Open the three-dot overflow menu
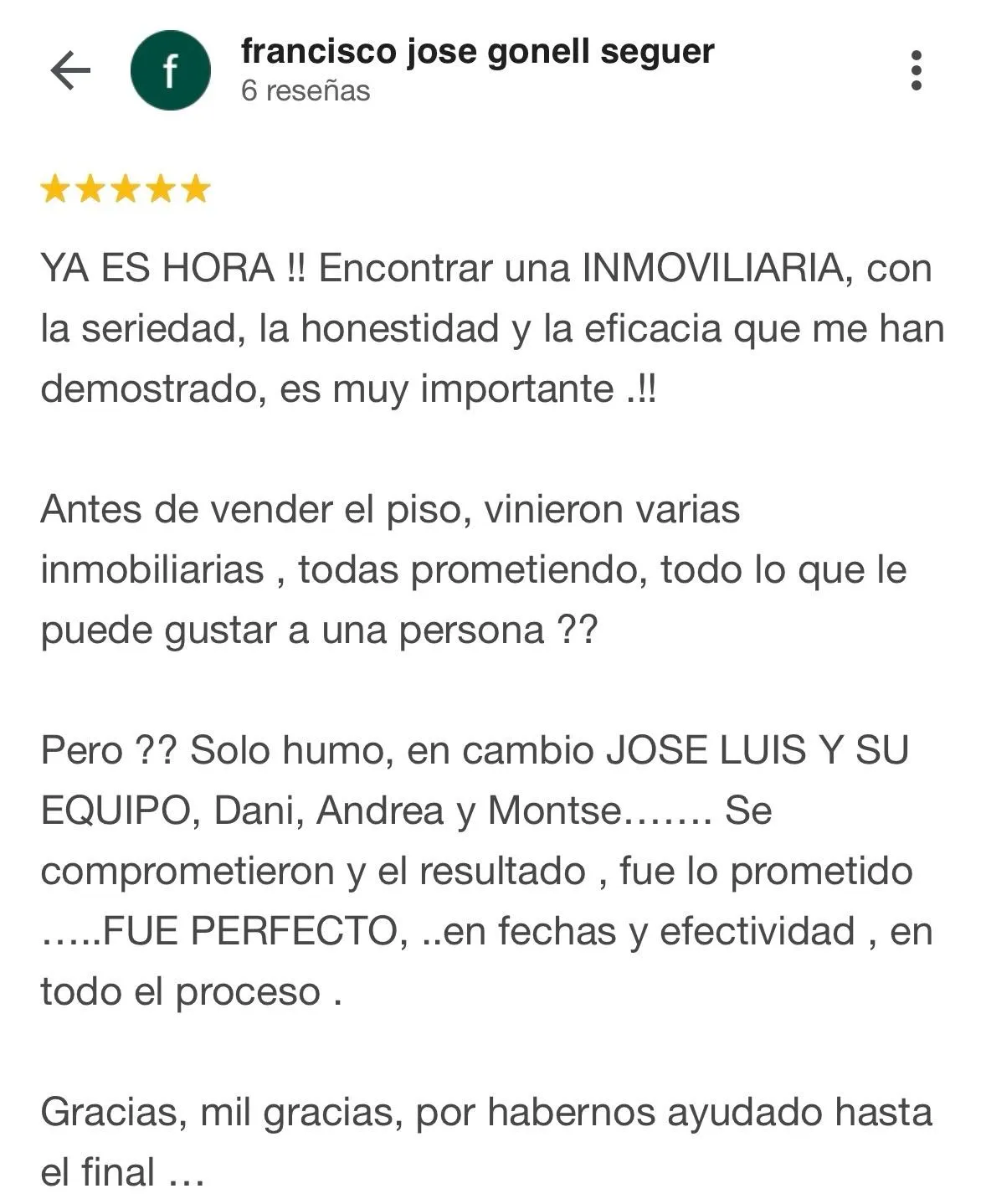 pyautogui.click(x=916, y=70)
